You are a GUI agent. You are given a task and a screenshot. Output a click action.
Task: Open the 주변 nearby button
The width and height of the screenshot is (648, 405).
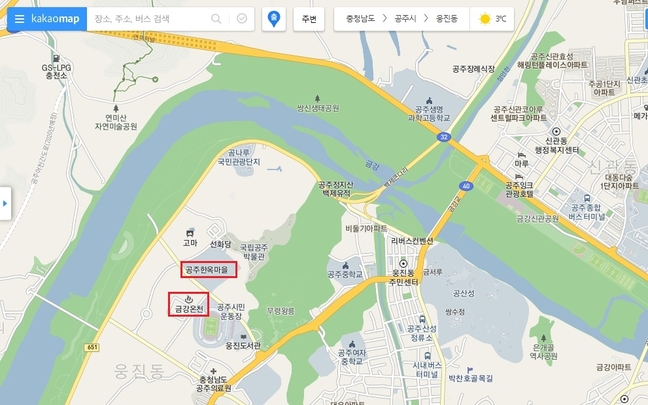[310, 19]
